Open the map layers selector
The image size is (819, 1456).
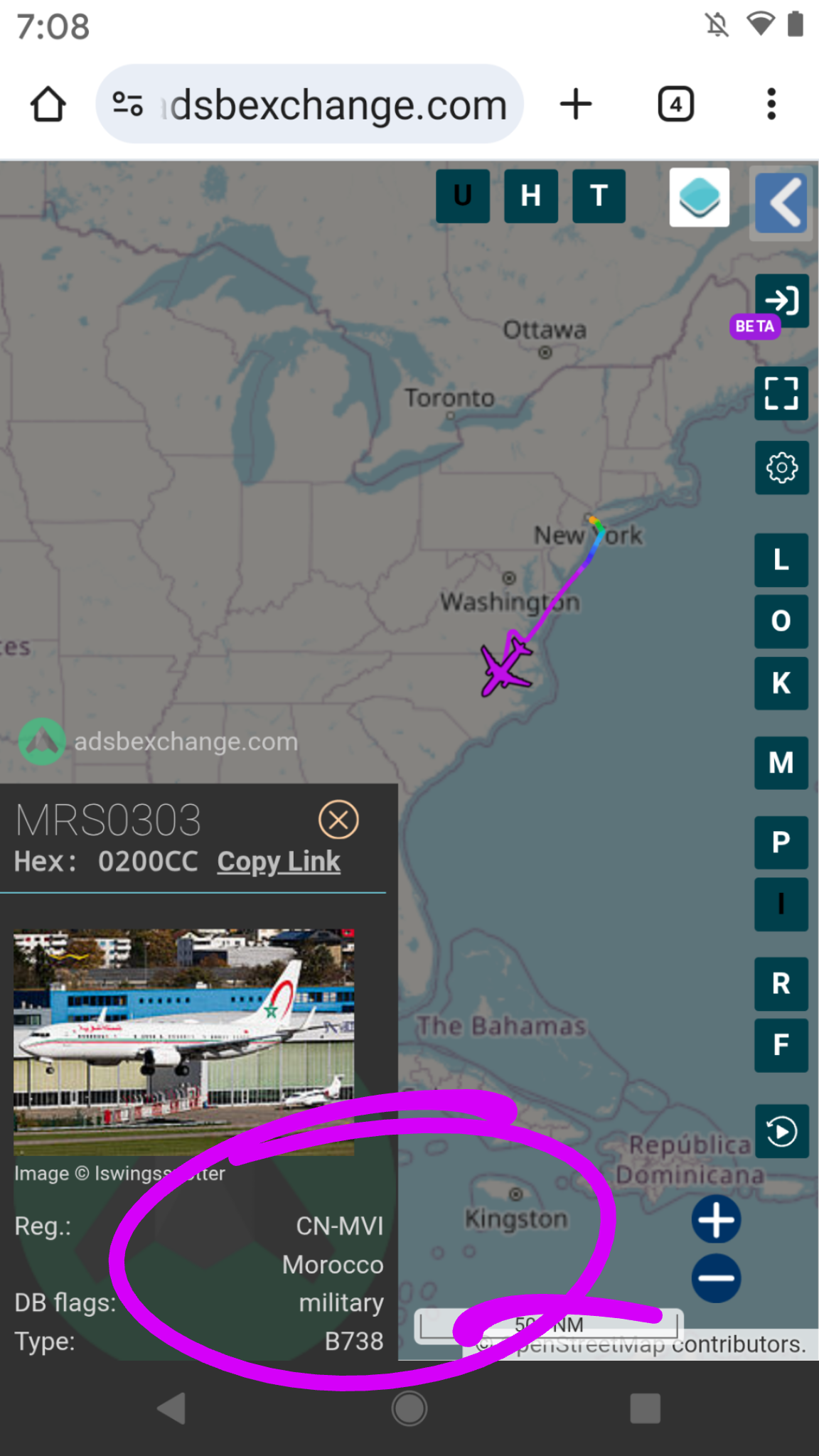coord(700,197)
